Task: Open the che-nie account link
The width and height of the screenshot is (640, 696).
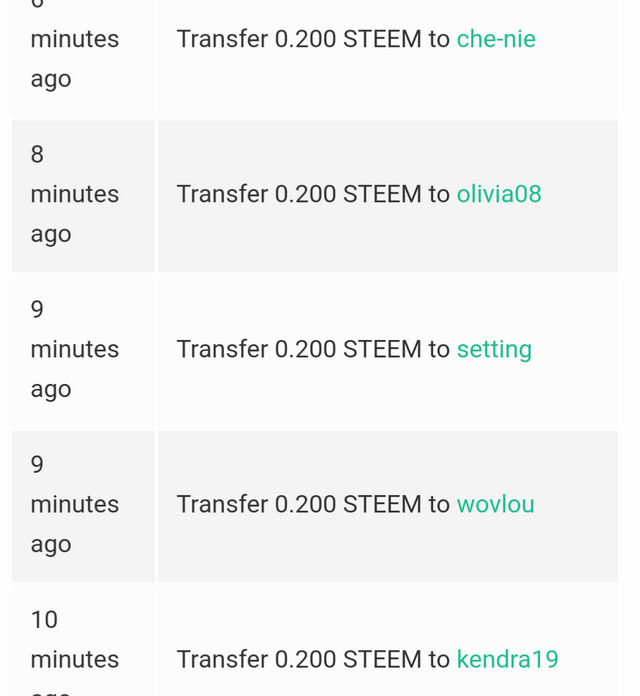Action: coord(496,39)
